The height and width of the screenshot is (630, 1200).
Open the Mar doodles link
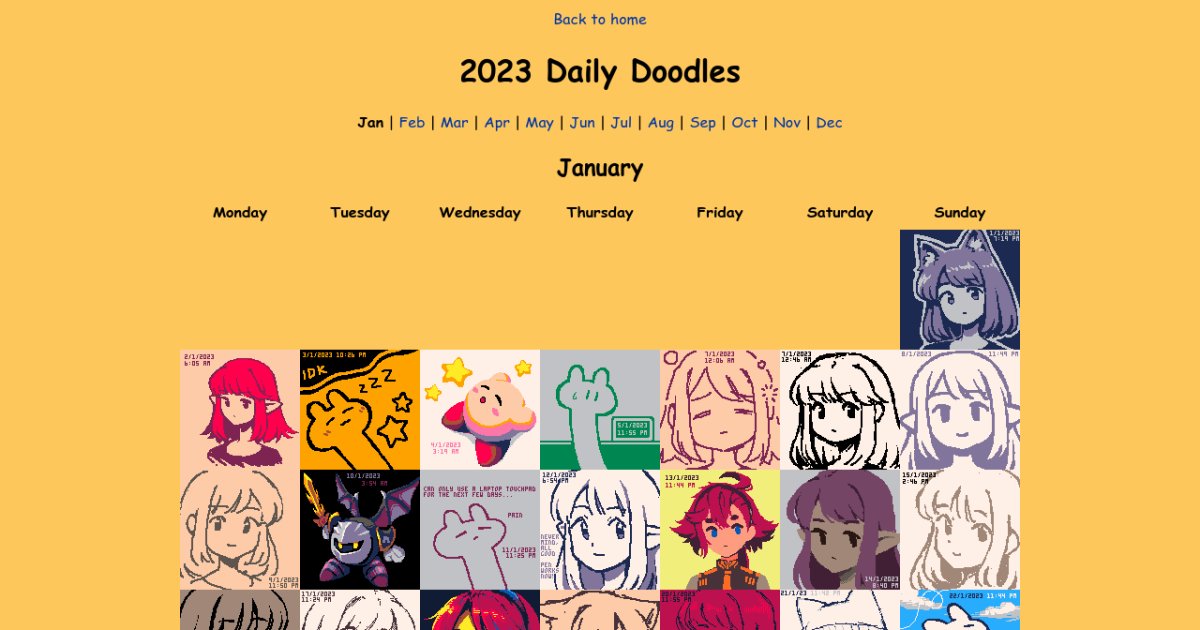[x=454, y=122]
